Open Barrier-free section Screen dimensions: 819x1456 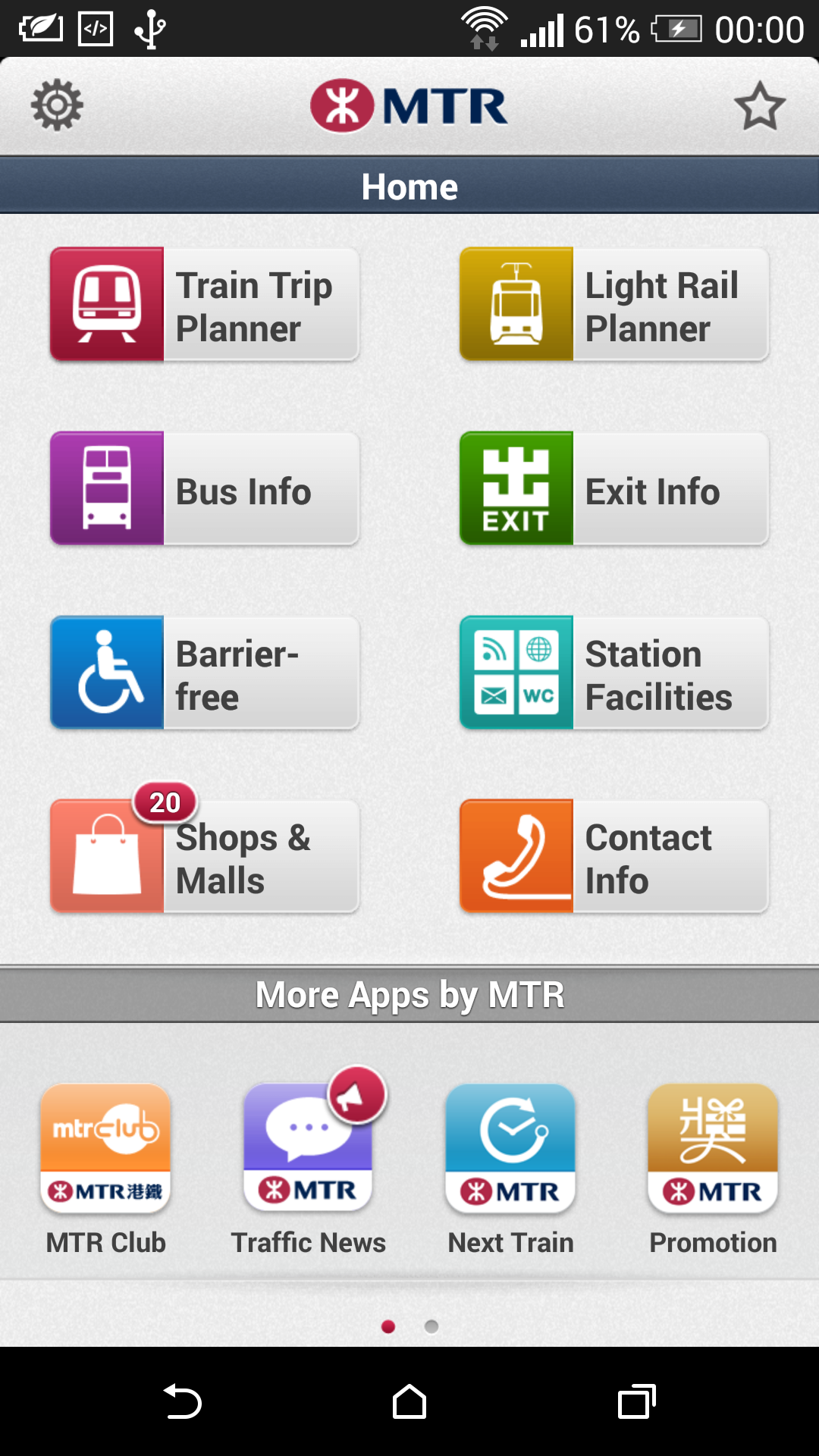click(205, 673)
